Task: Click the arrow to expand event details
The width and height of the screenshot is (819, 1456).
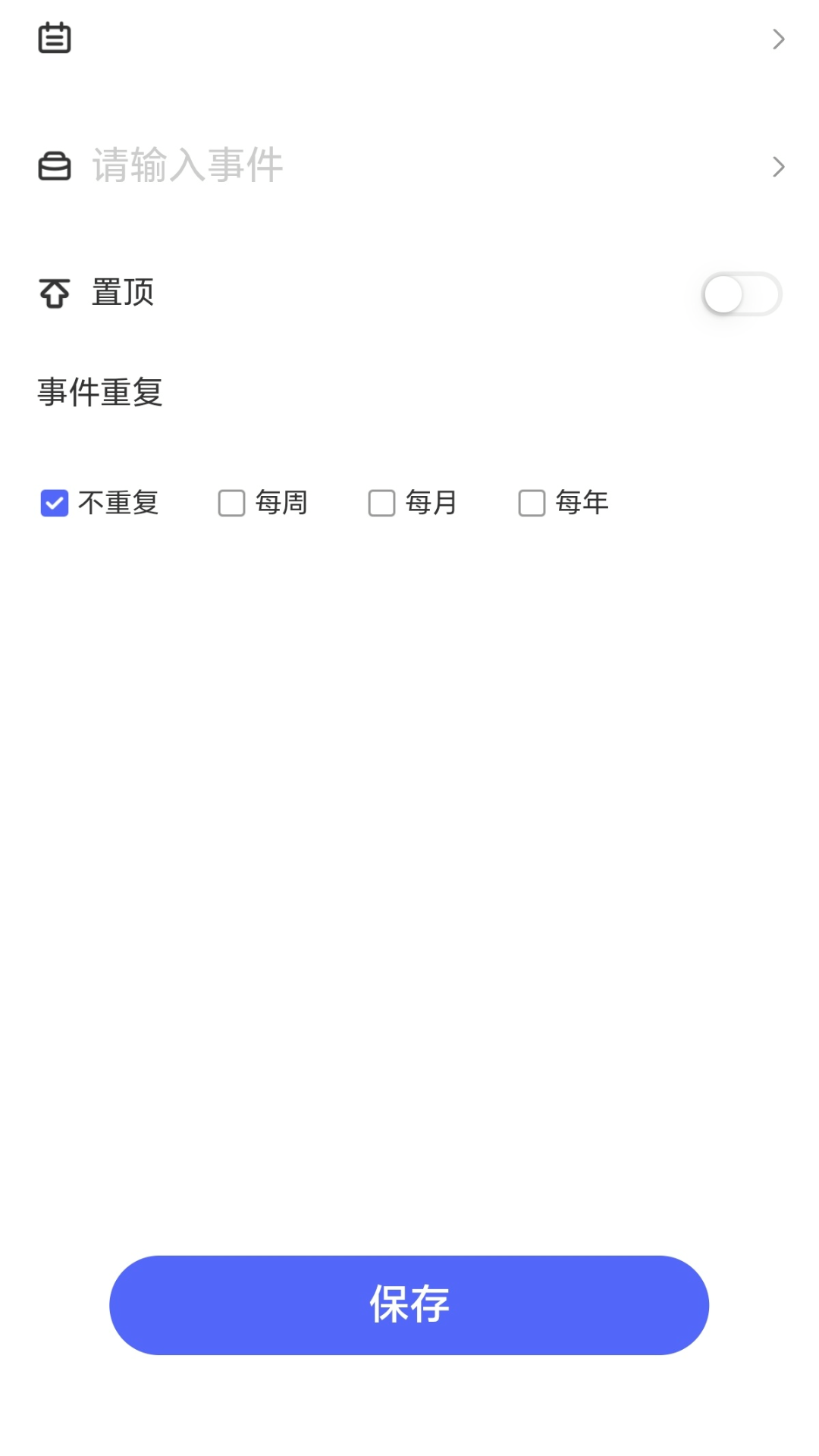Action: [779, 166]
